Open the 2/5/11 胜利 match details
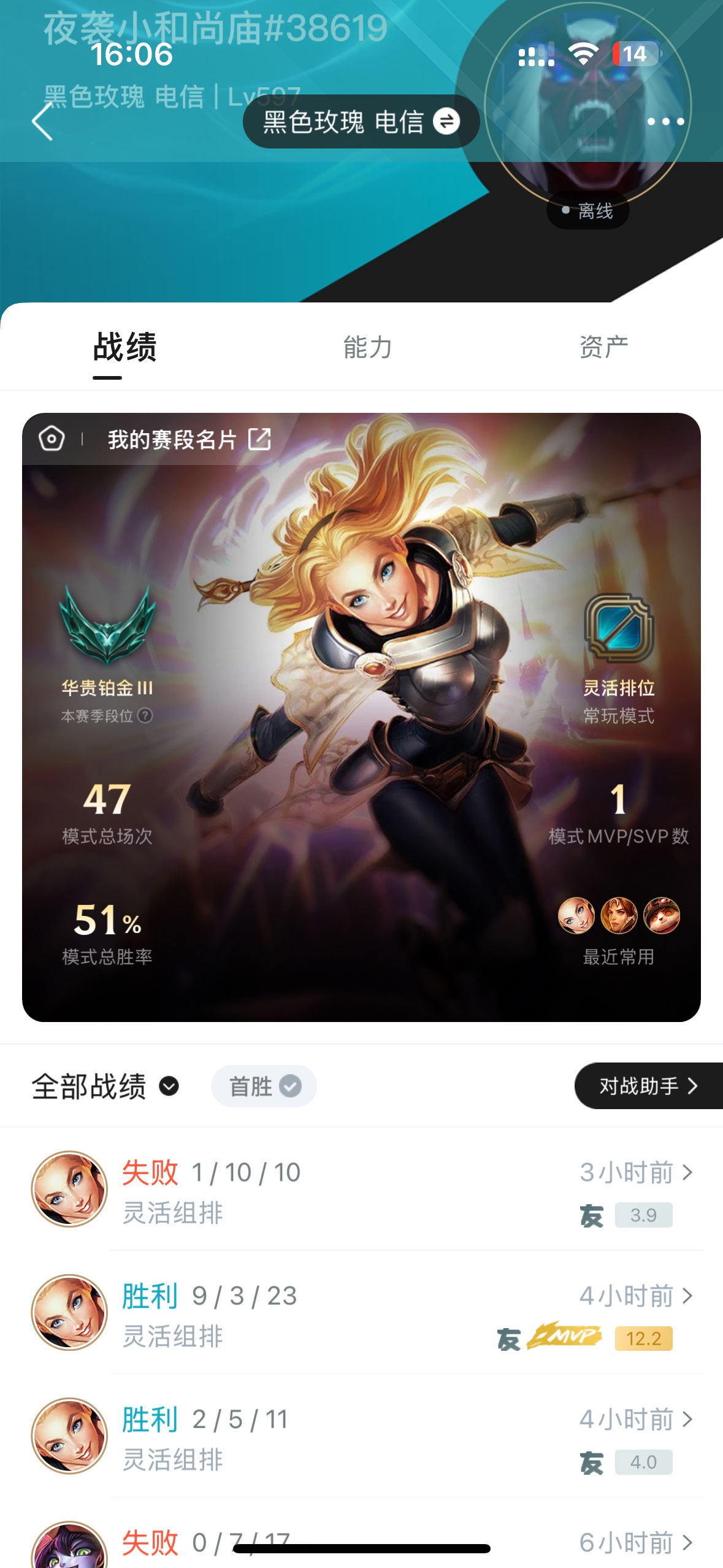 click(362, 1436)
